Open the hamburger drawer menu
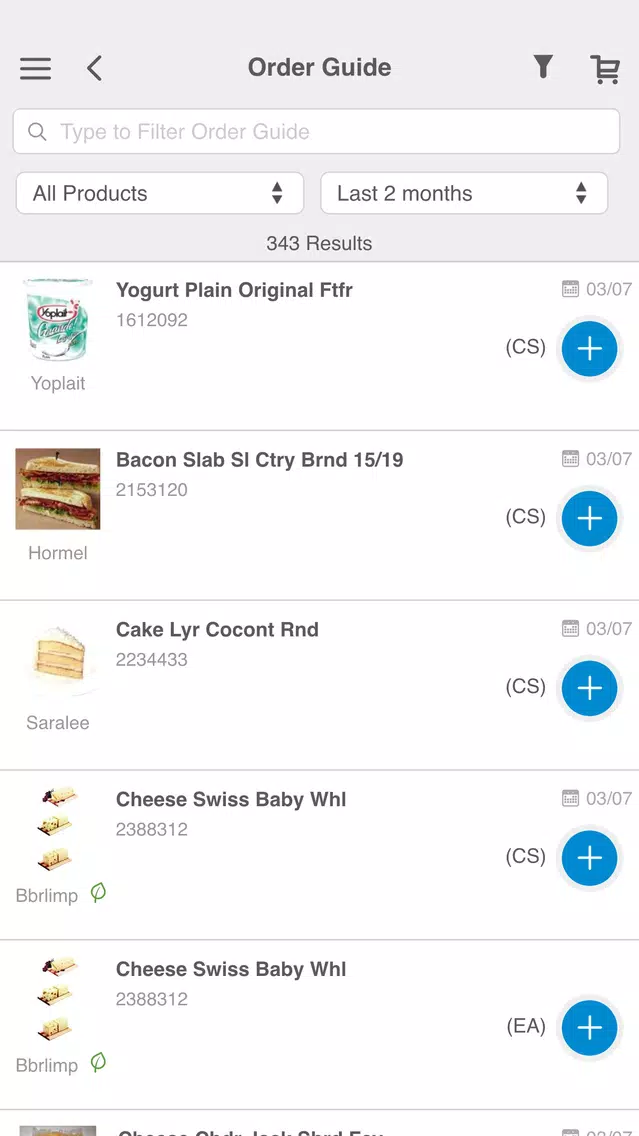The width and height of the screenshot is (639, 1136). point(35,68)
